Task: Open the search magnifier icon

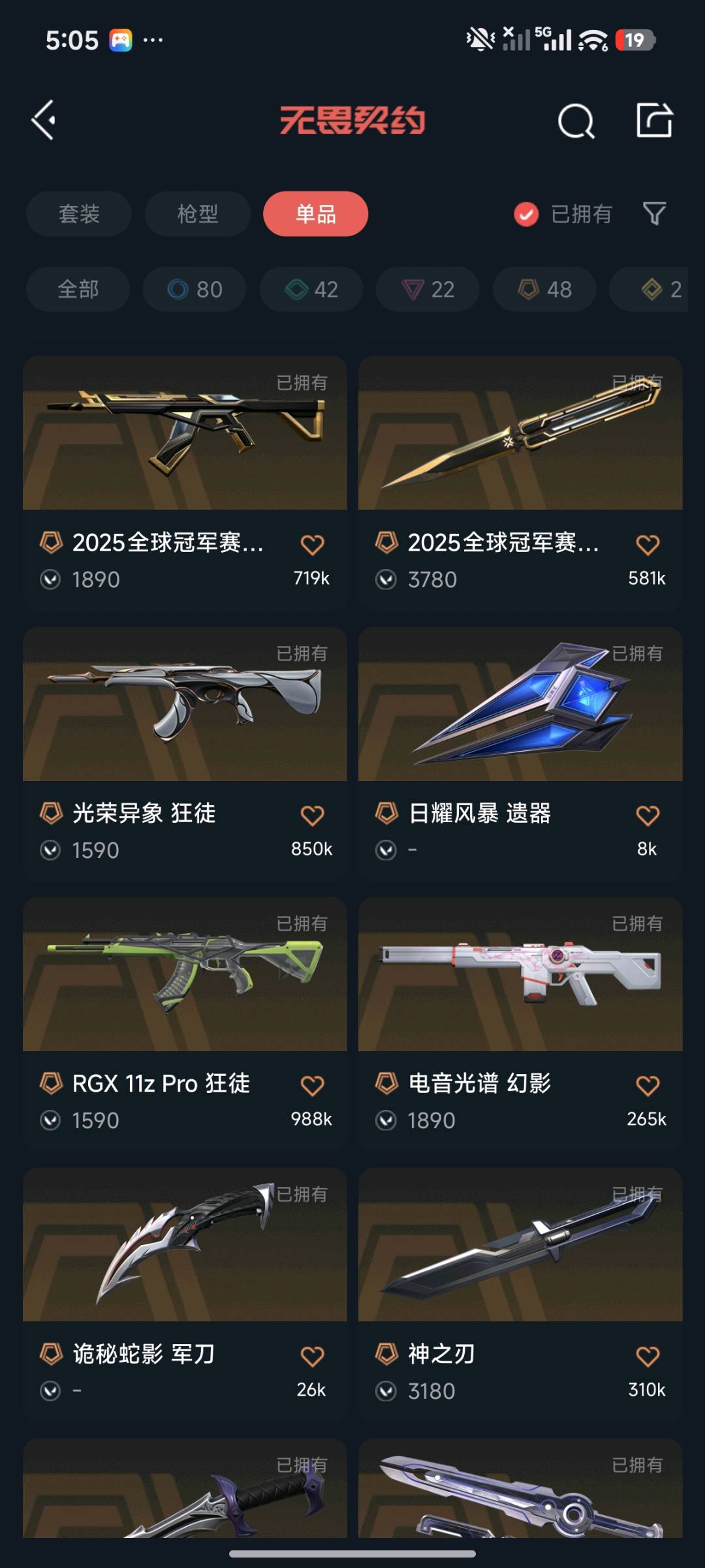Action: click(x=576, y=121)
